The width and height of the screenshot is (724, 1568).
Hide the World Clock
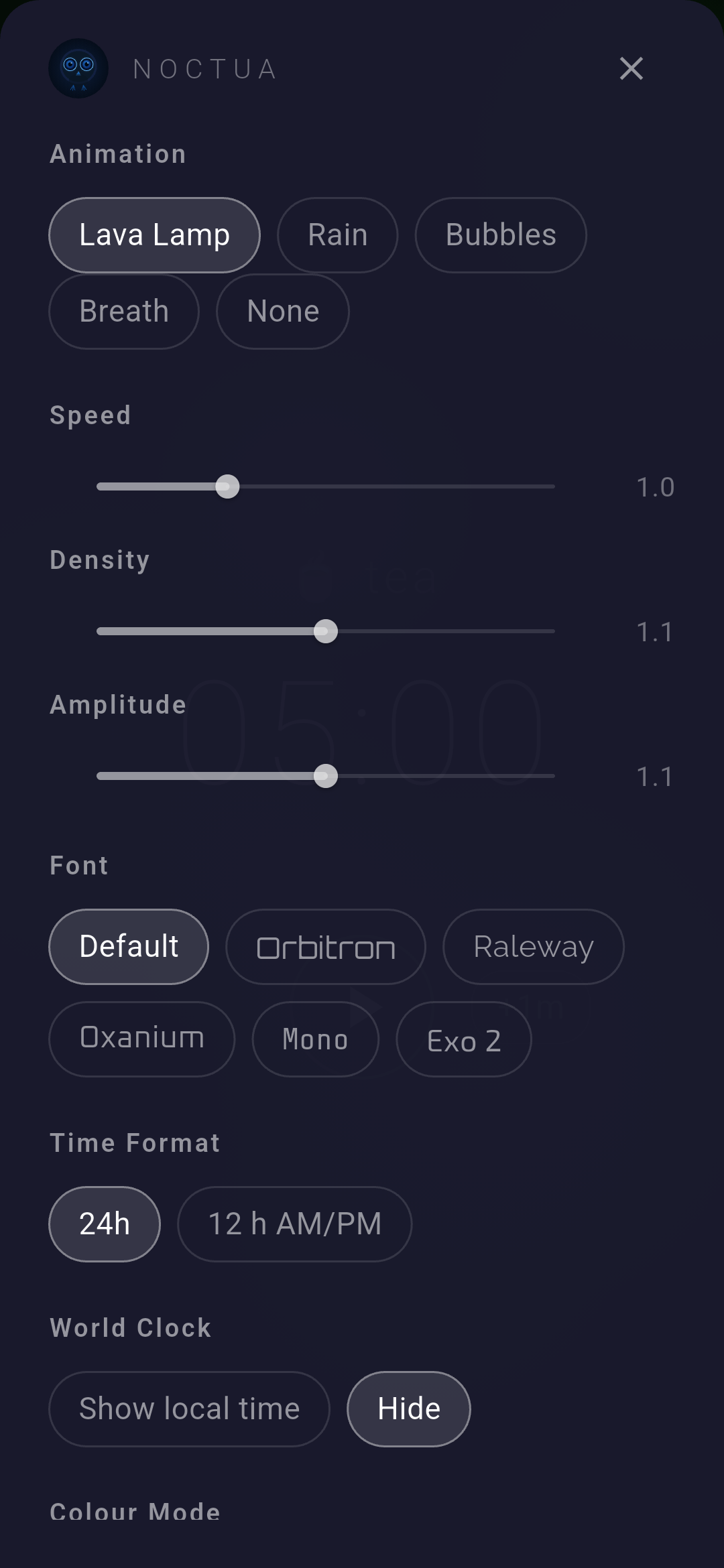pyautogui.click(x=408, y=1408)
